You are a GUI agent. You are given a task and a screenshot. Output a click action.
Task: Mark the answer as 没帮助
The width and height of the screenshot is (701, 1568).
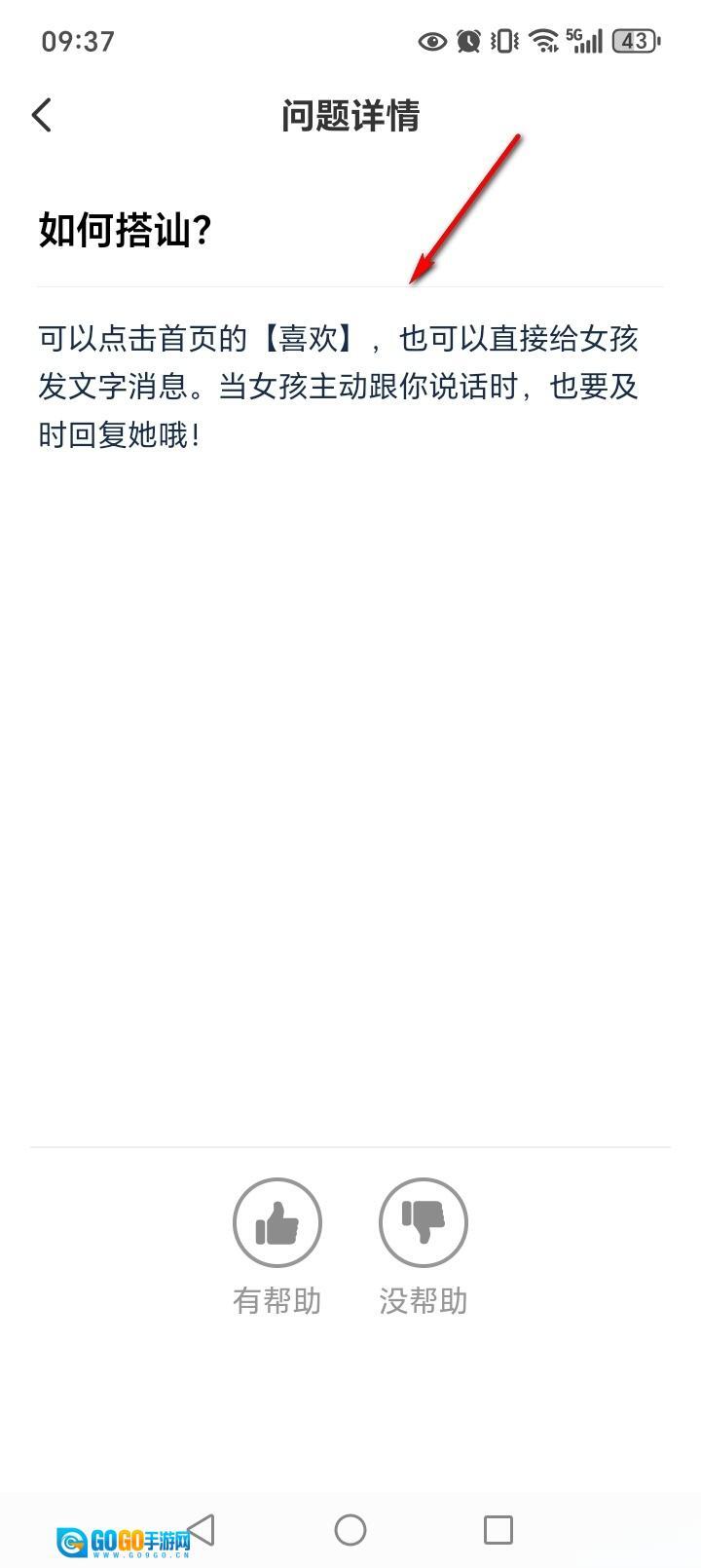coord(424,1223)
